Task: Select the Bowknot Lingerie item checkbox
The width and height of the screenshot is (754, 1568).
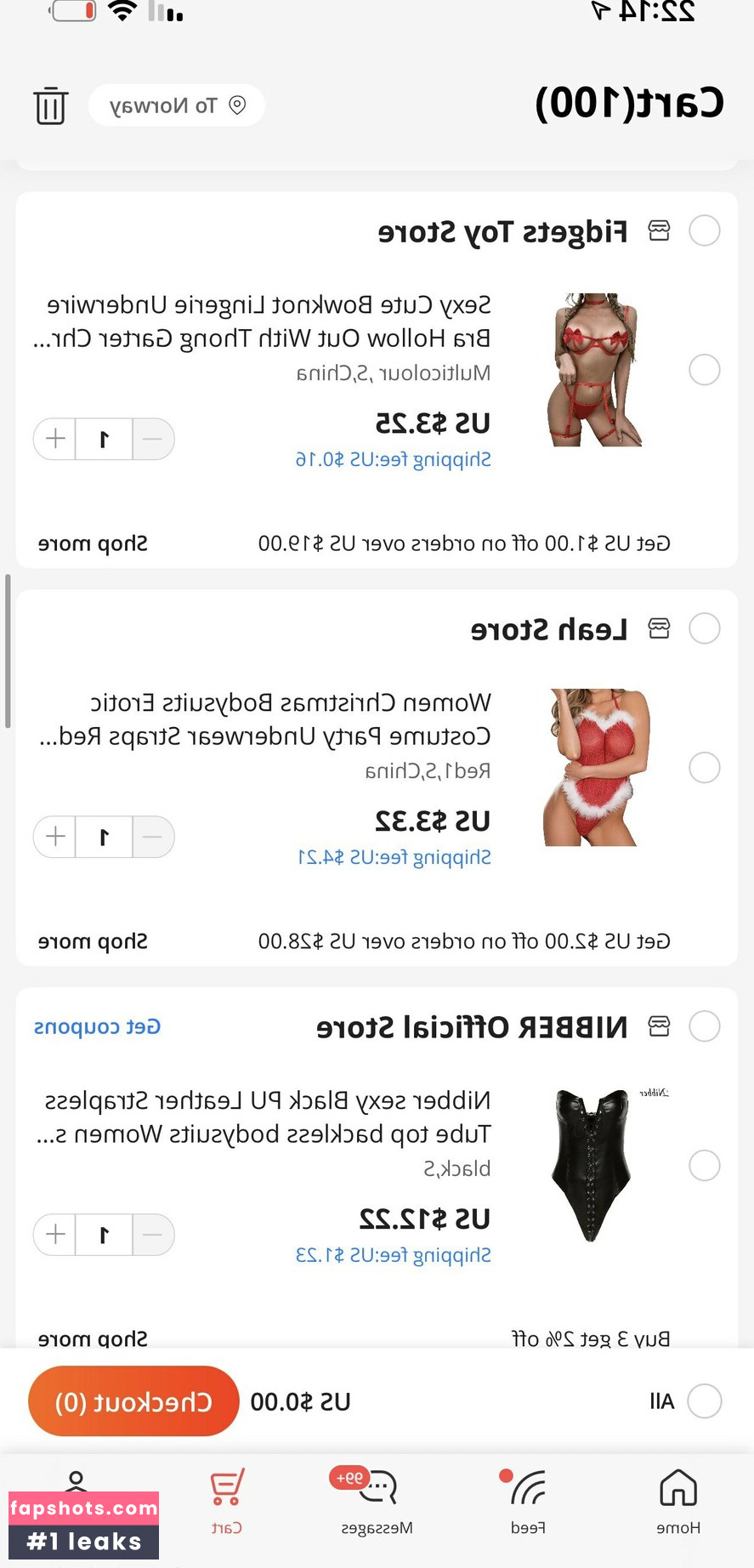Action: click(704, 370)
